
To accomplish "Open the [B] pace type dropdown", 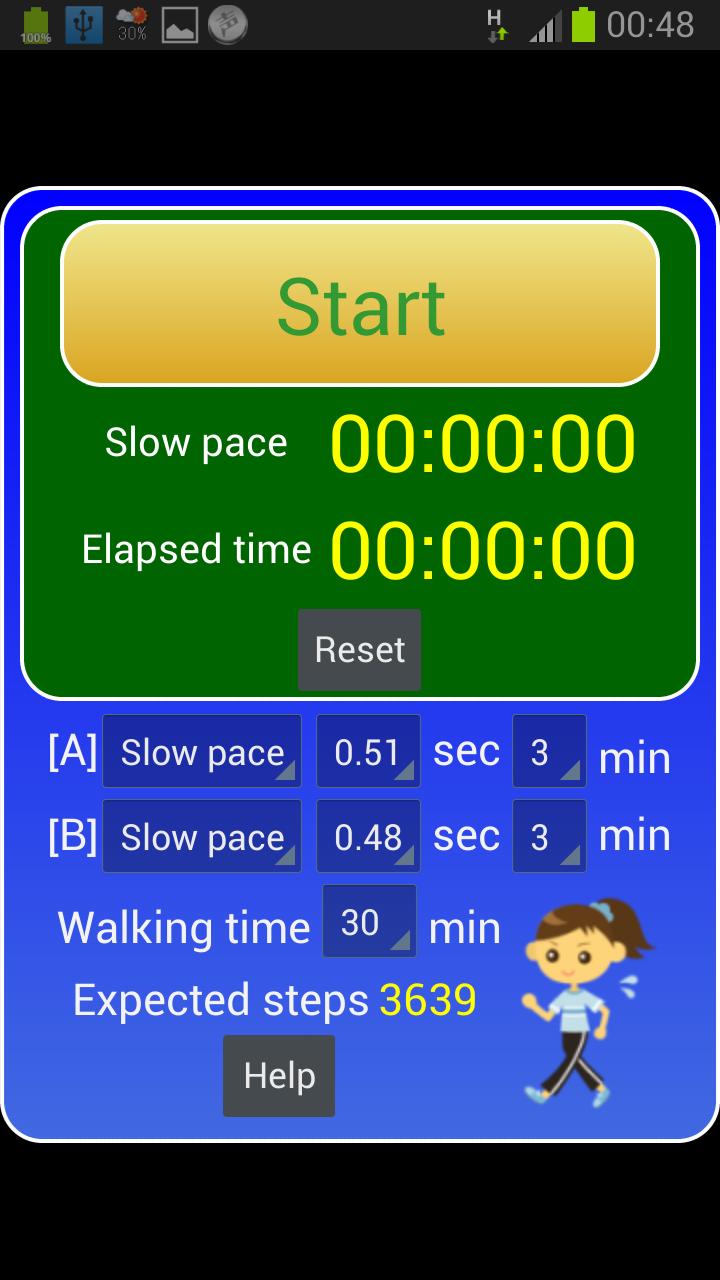I will (x=201, y=835).
